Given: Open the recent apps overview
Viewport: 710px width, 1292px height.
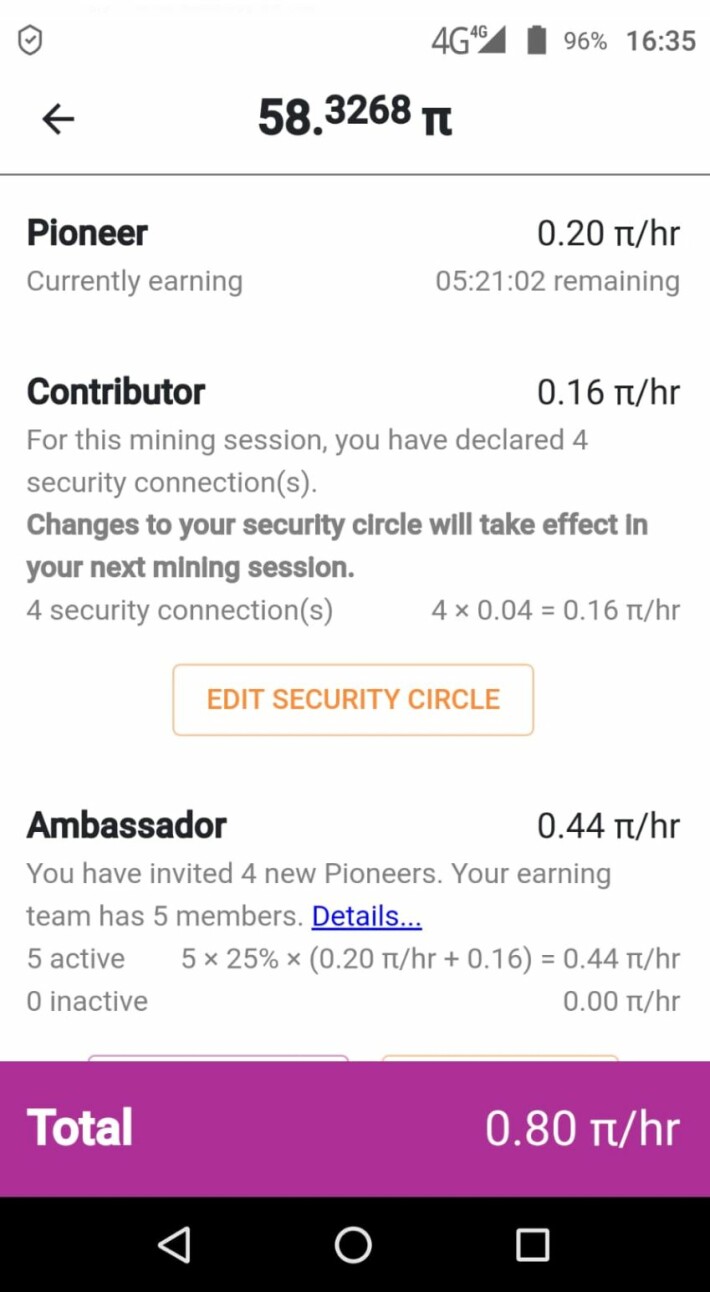Looking at the screenshot, I should (532, 1245).
